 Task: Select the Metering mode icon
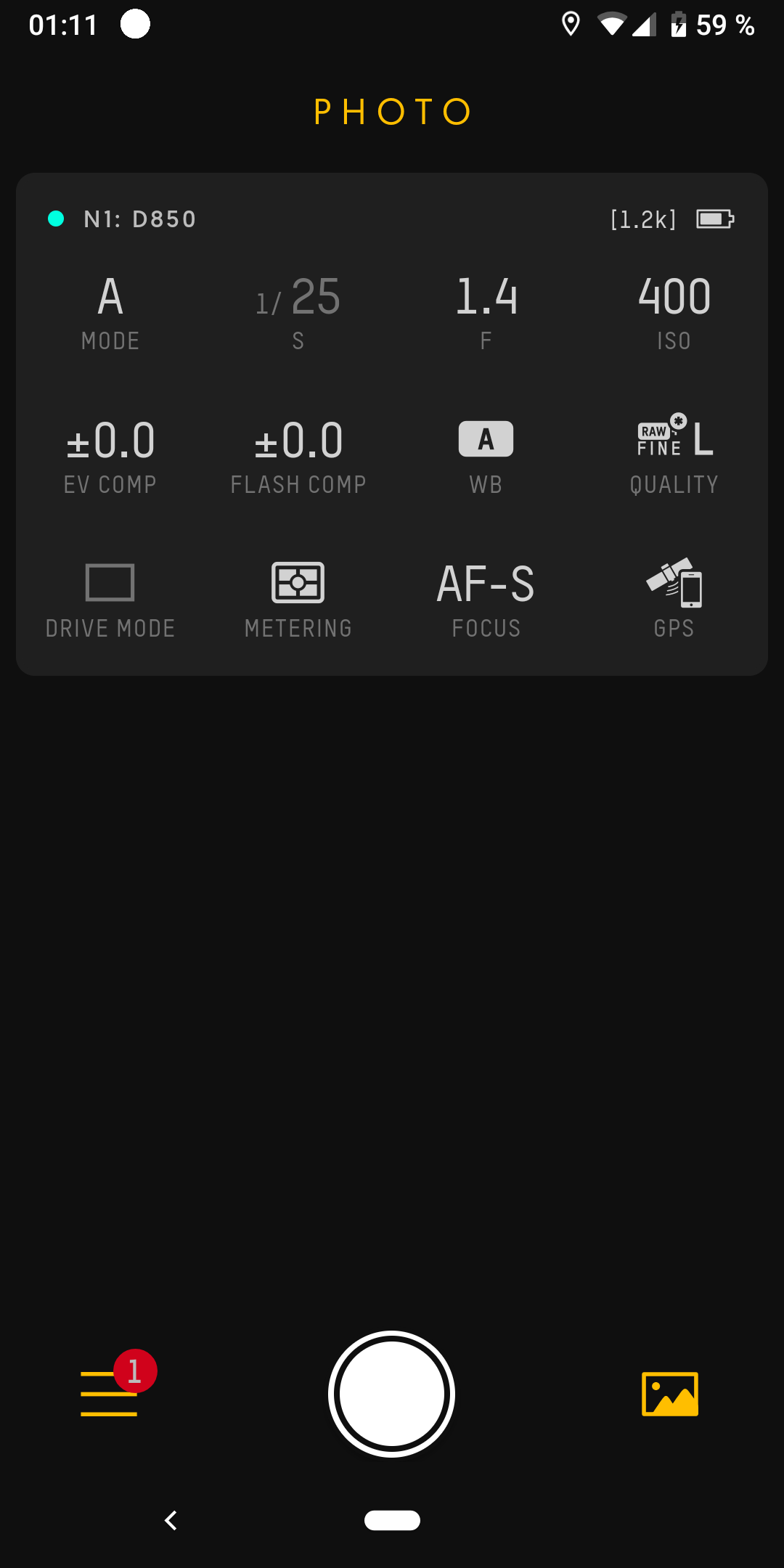(298, 582)
